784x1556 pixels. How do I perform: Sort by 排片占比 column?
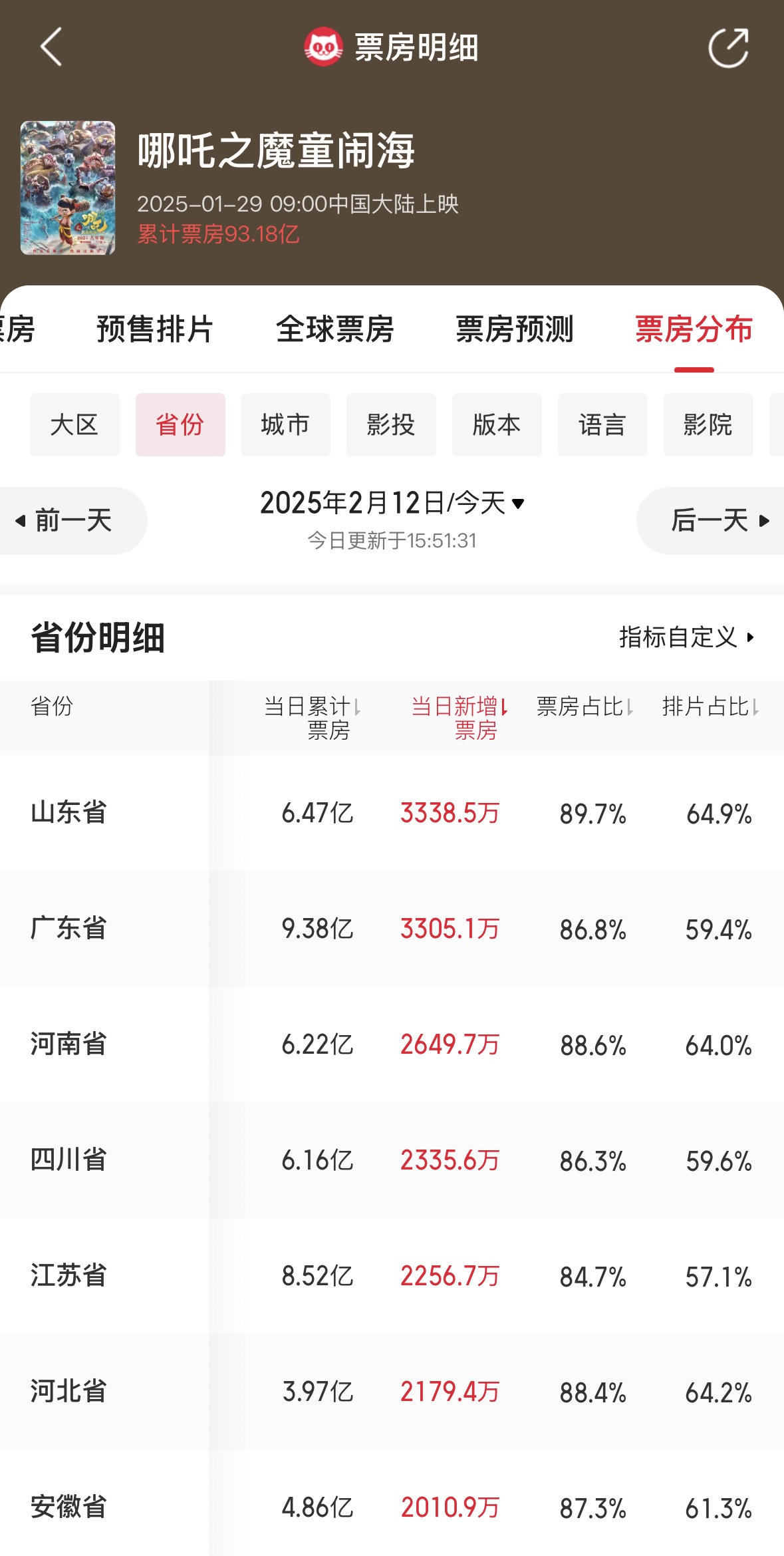point(711,706)
